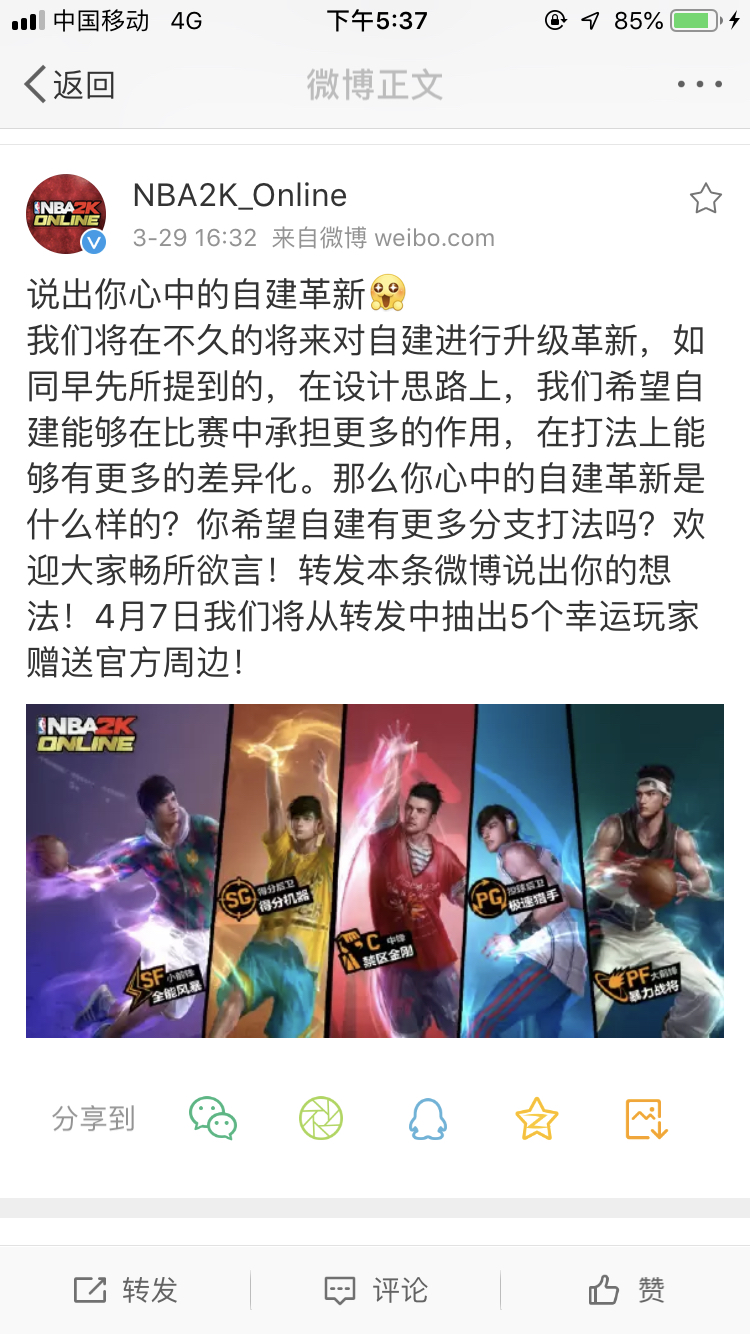Screen dimensions: 750x1334
Task: Save the post as image
Action: pos(646,1118)
